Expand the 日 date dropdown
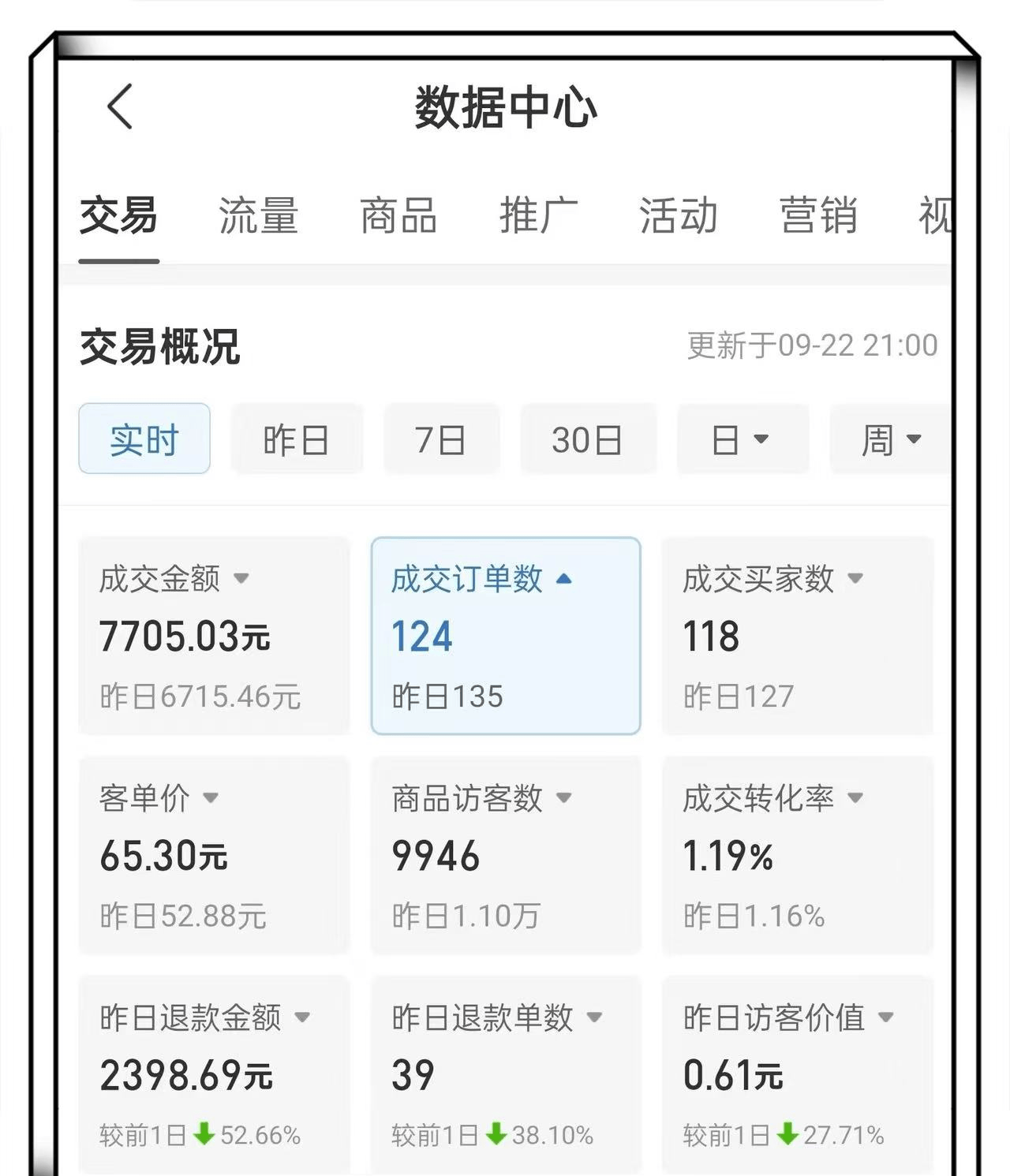Screen dimensions: 1010x1176 click(x=741, y=439)
